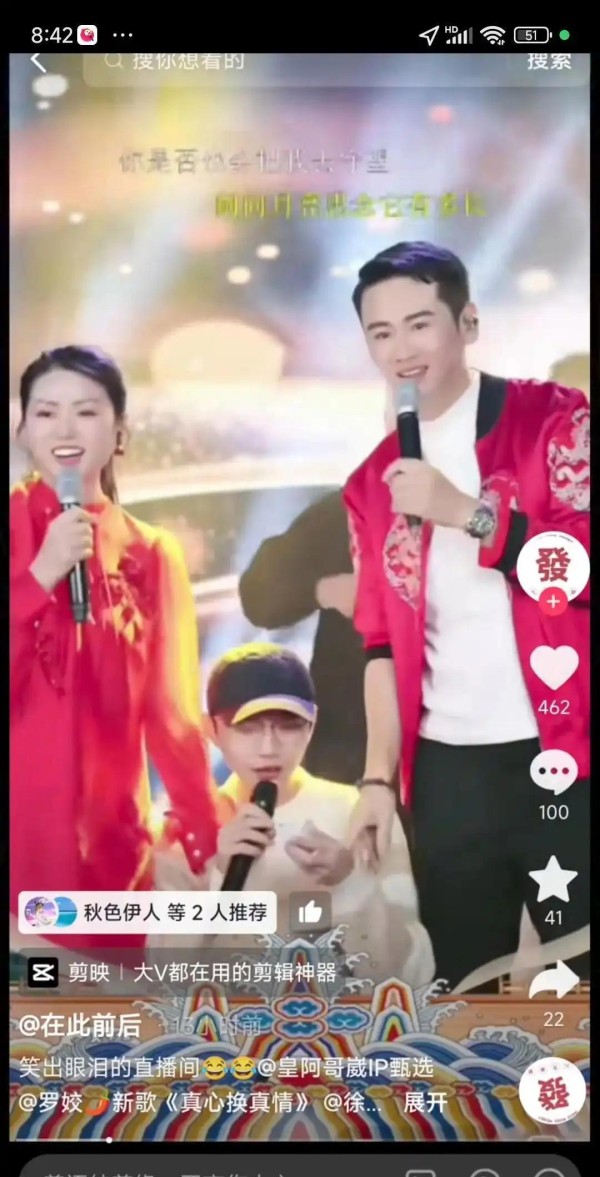The image size is (600, 1177).
Task: Like this video with the heart
Action: 554,667
